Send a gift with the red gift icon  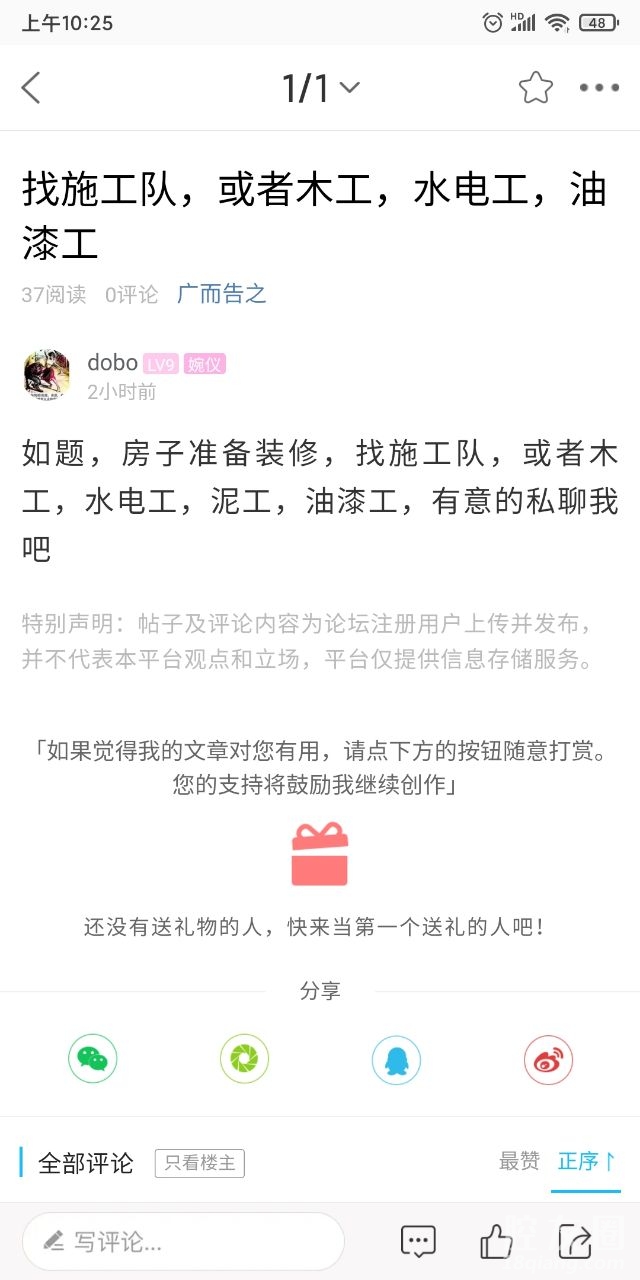pyautogui.click(x=320, y=854)
